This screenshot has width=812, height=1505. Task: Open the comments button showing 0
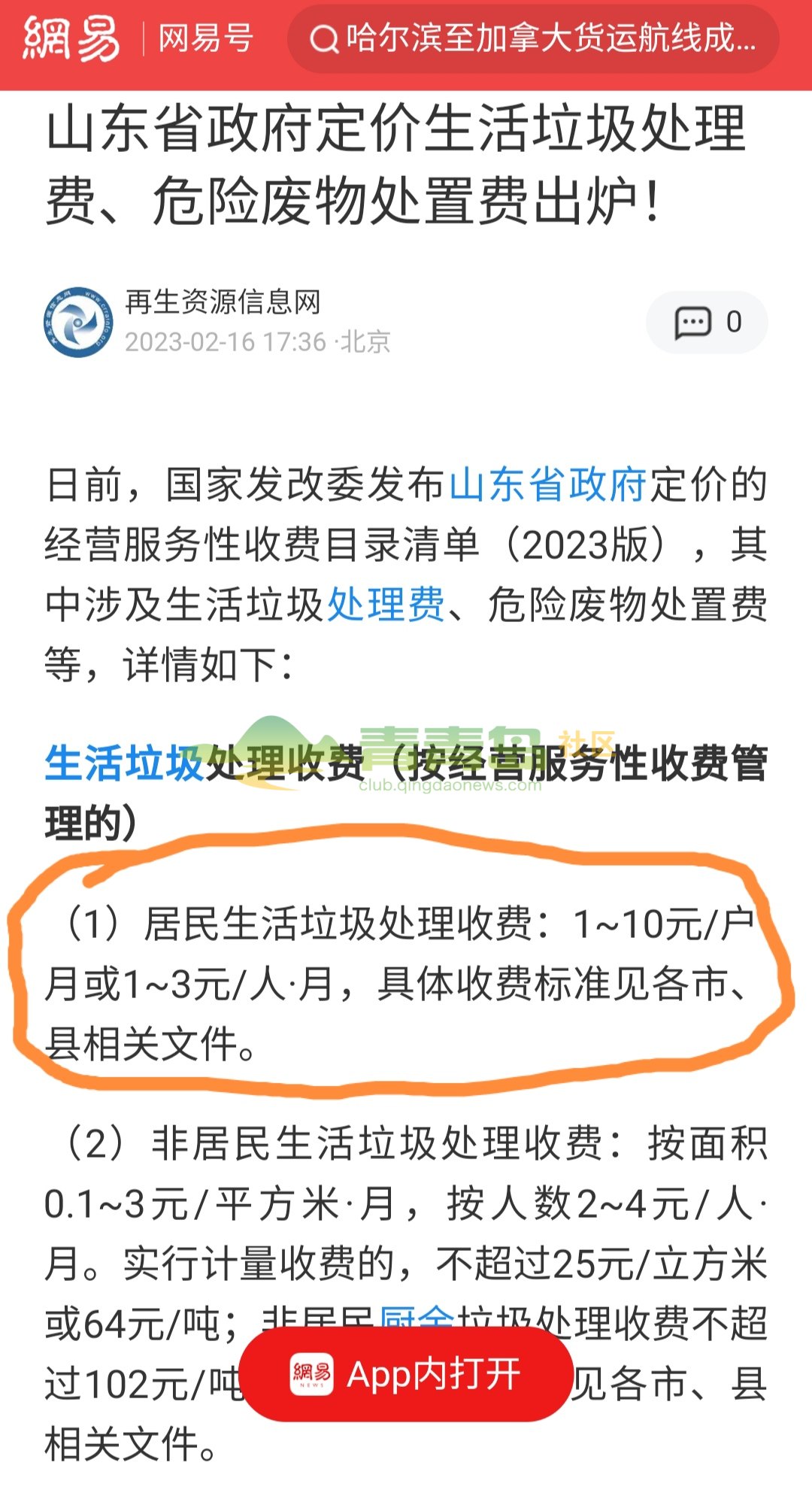pos(707,322)
